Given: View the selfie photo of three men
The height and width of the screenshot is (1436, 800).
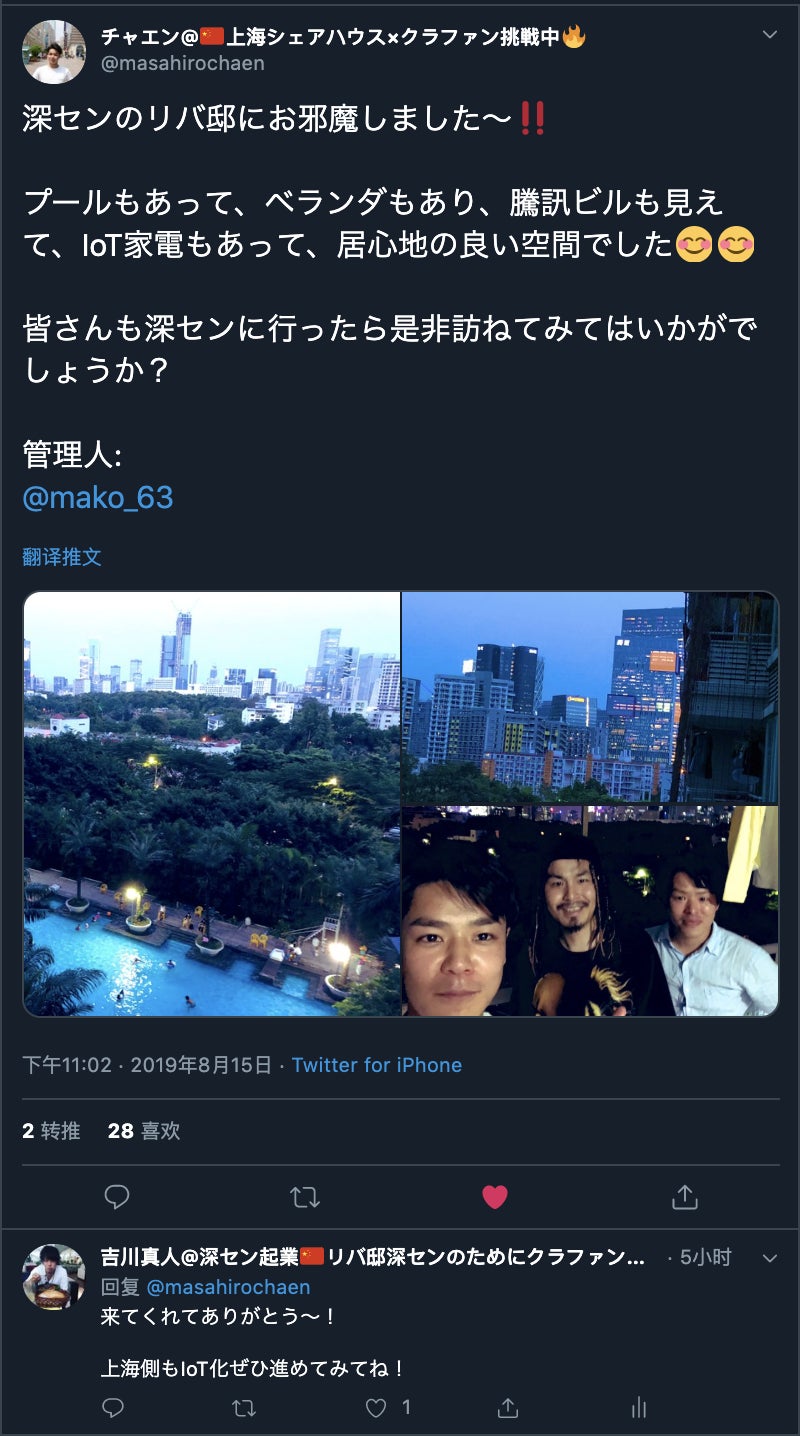Looking at the screenshot, I should coord(589,911).
